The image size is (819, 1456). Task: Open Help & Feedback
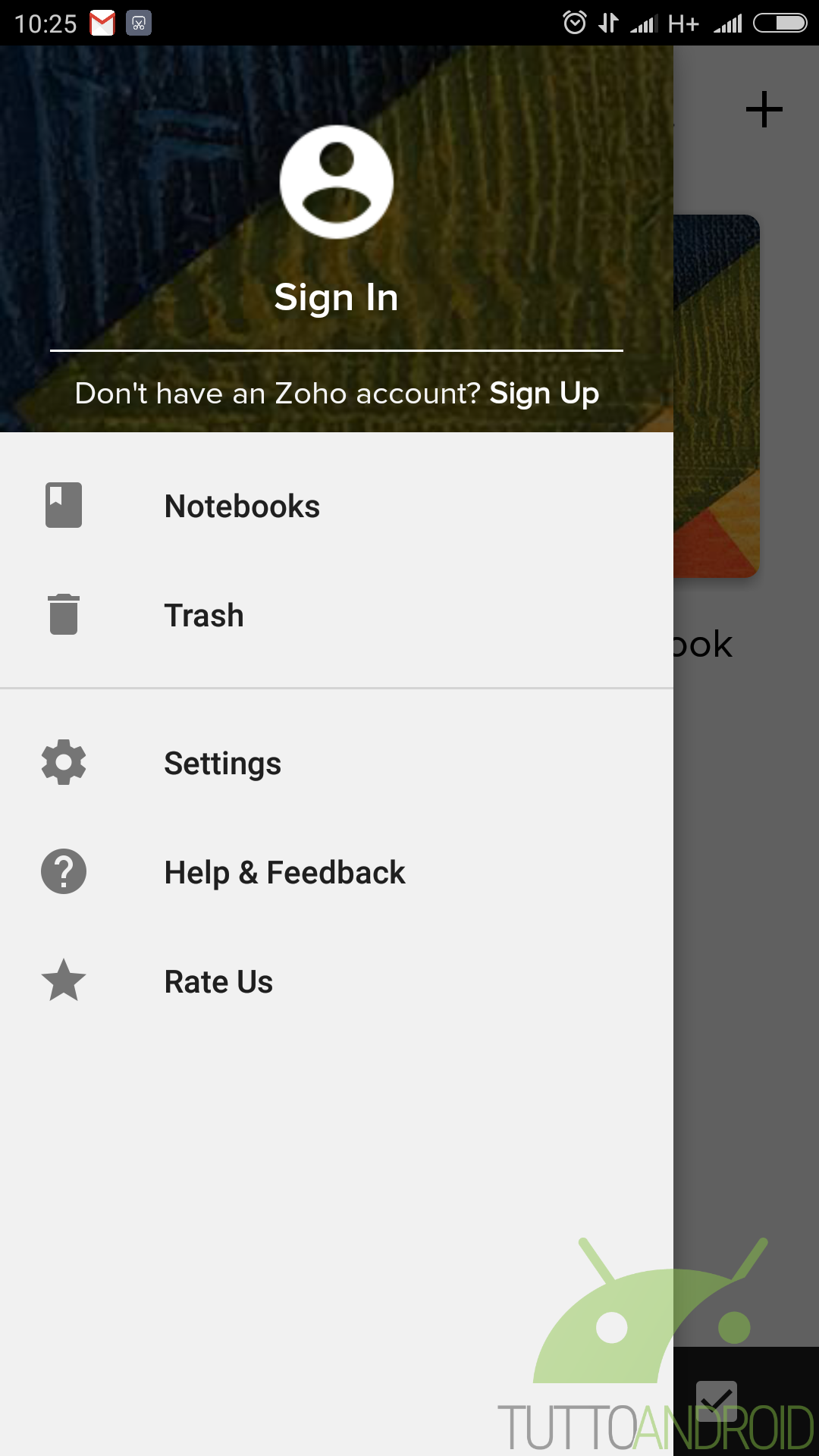tap(337, 872)
